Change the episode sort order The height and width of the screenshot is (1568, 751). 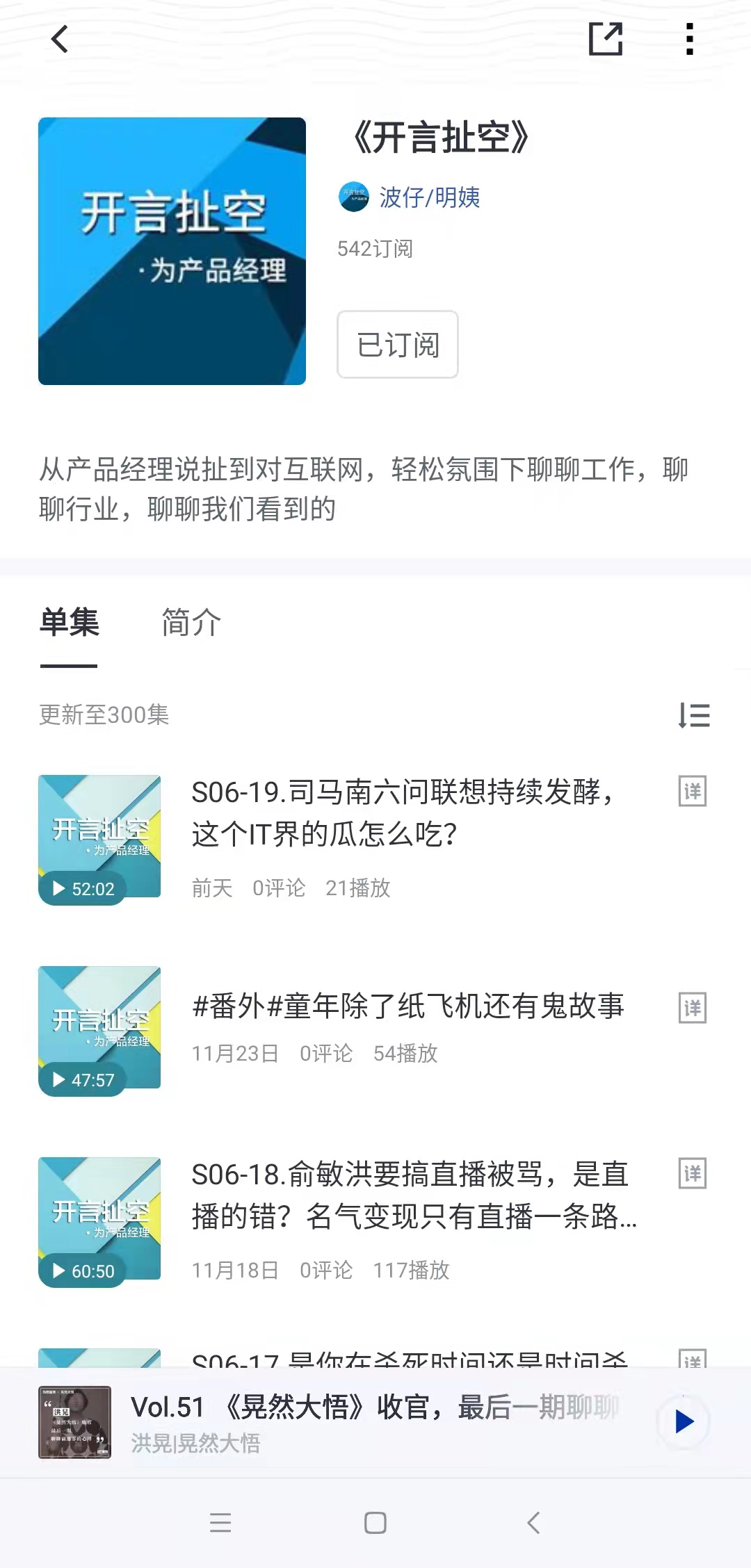pos(694,715)
